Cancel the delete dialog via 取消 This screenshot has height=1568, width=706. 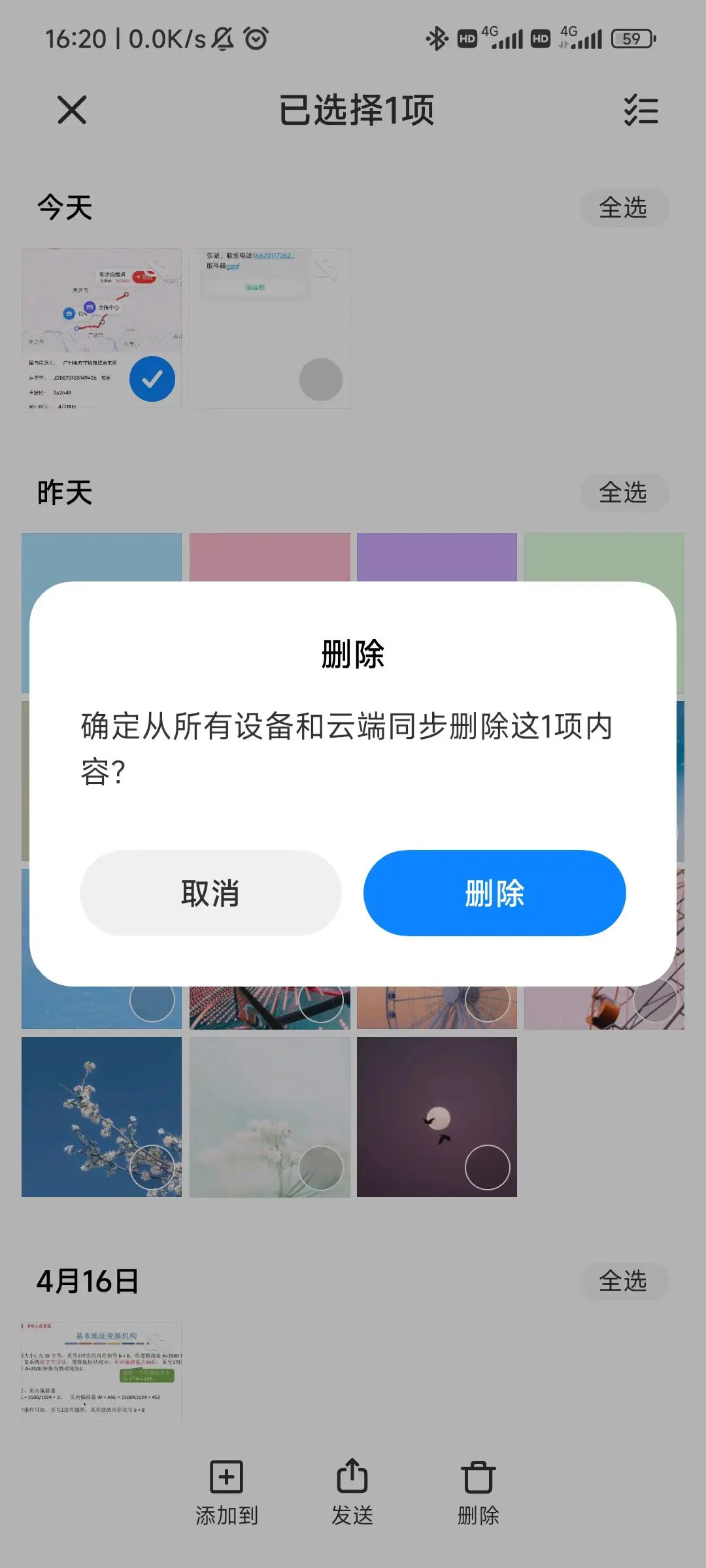(210, 893)
